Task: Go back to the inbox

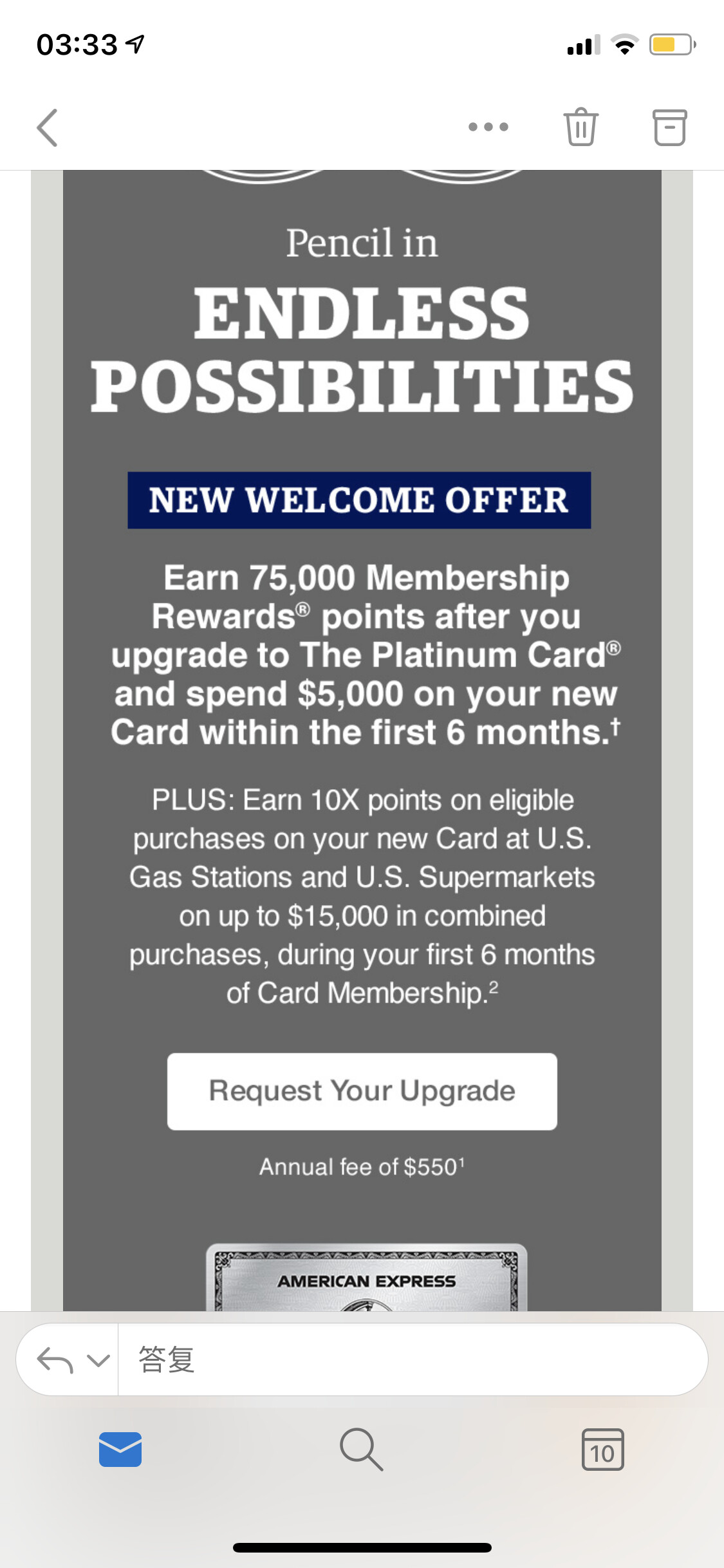Action: pos(48,127)
